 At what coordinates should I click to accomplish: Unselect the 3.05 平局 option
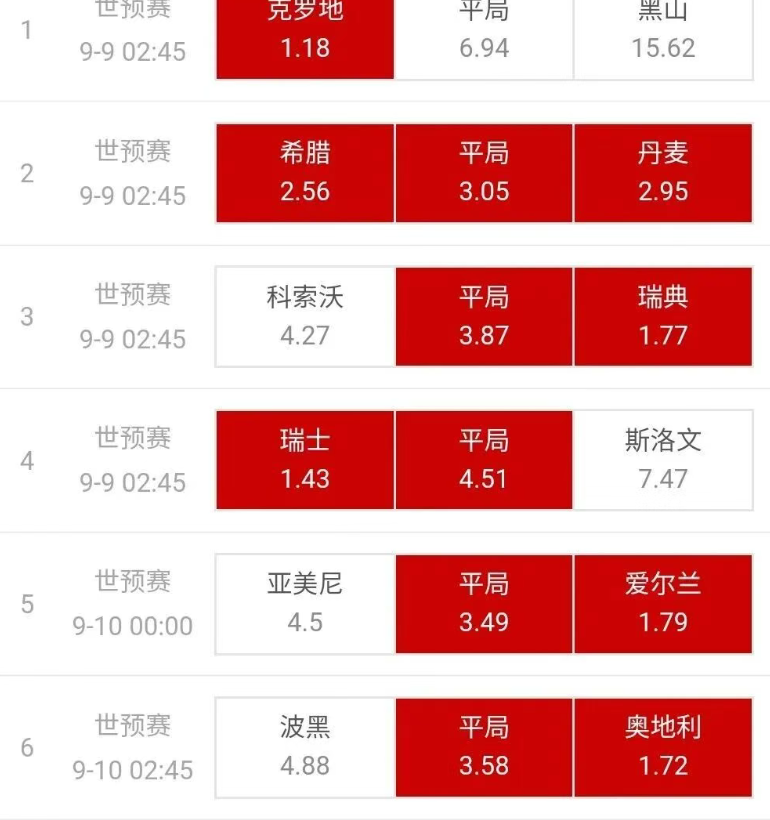(x=484, y=173)
